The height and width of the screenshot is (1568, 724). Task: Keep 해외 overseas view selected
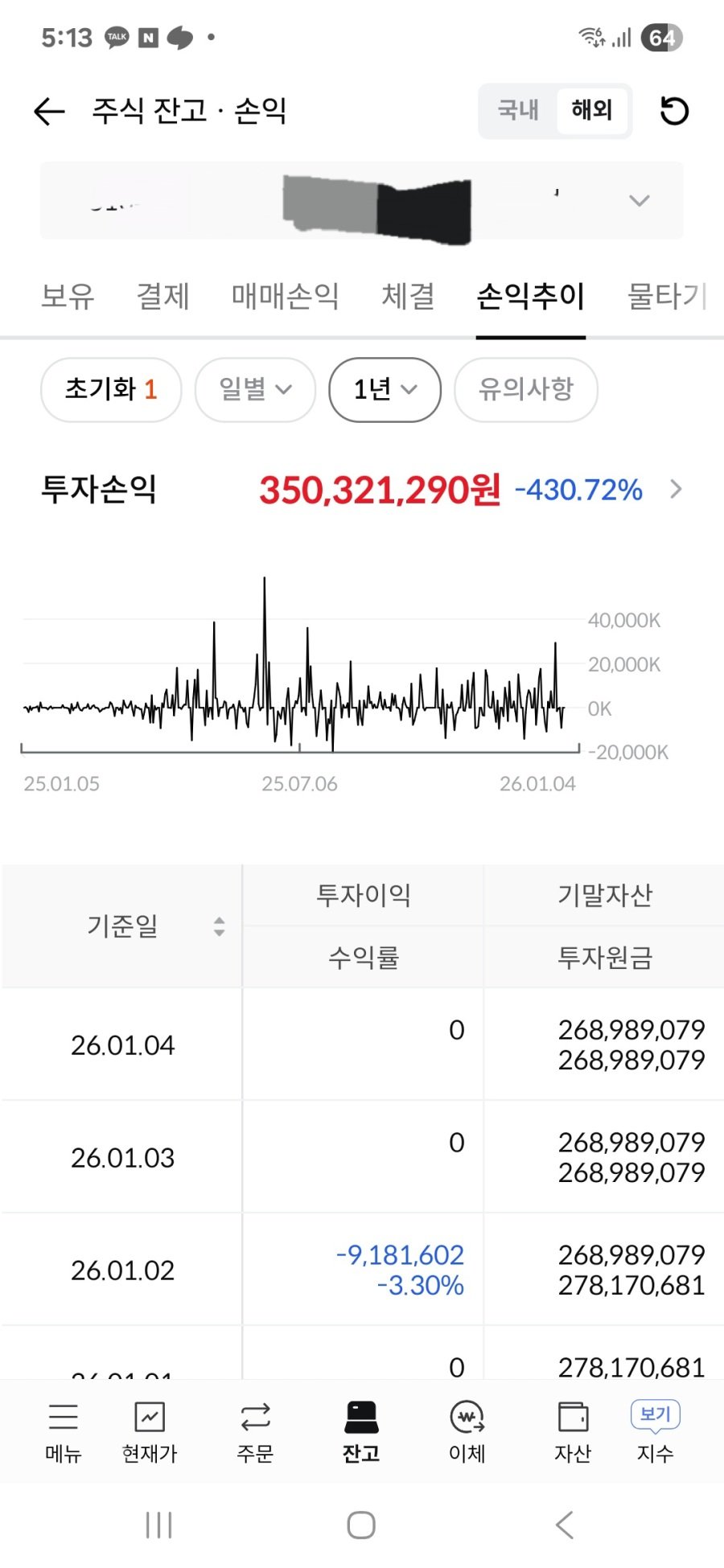592,111
